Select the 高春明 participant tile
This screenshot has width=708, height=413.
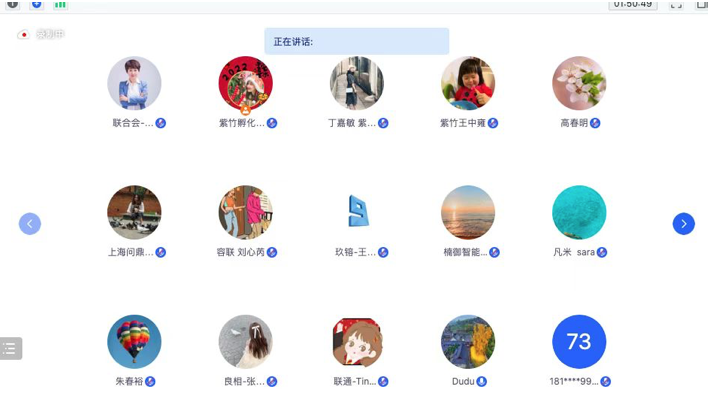[579, 84]
